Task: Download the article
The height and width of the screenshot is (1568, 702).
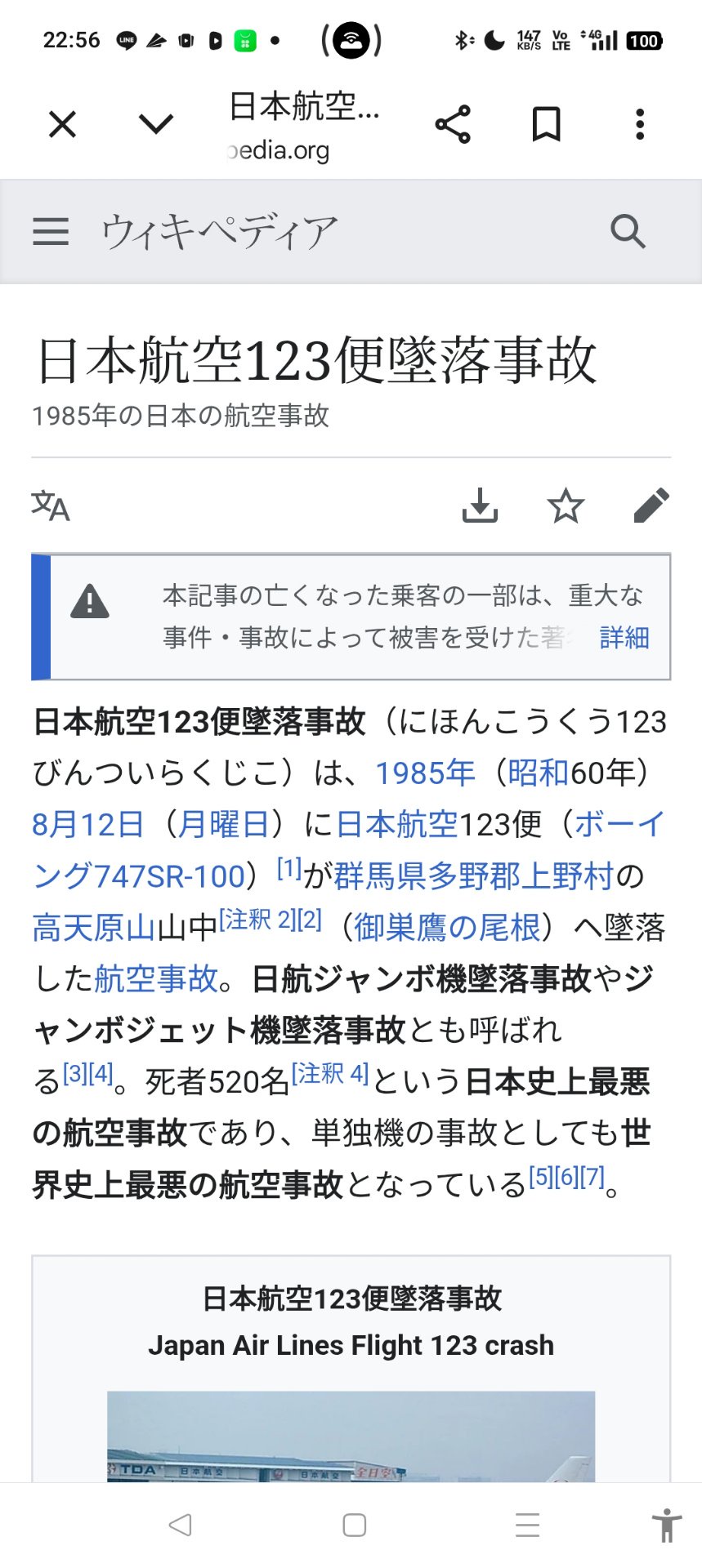Action: pos(480,506)
